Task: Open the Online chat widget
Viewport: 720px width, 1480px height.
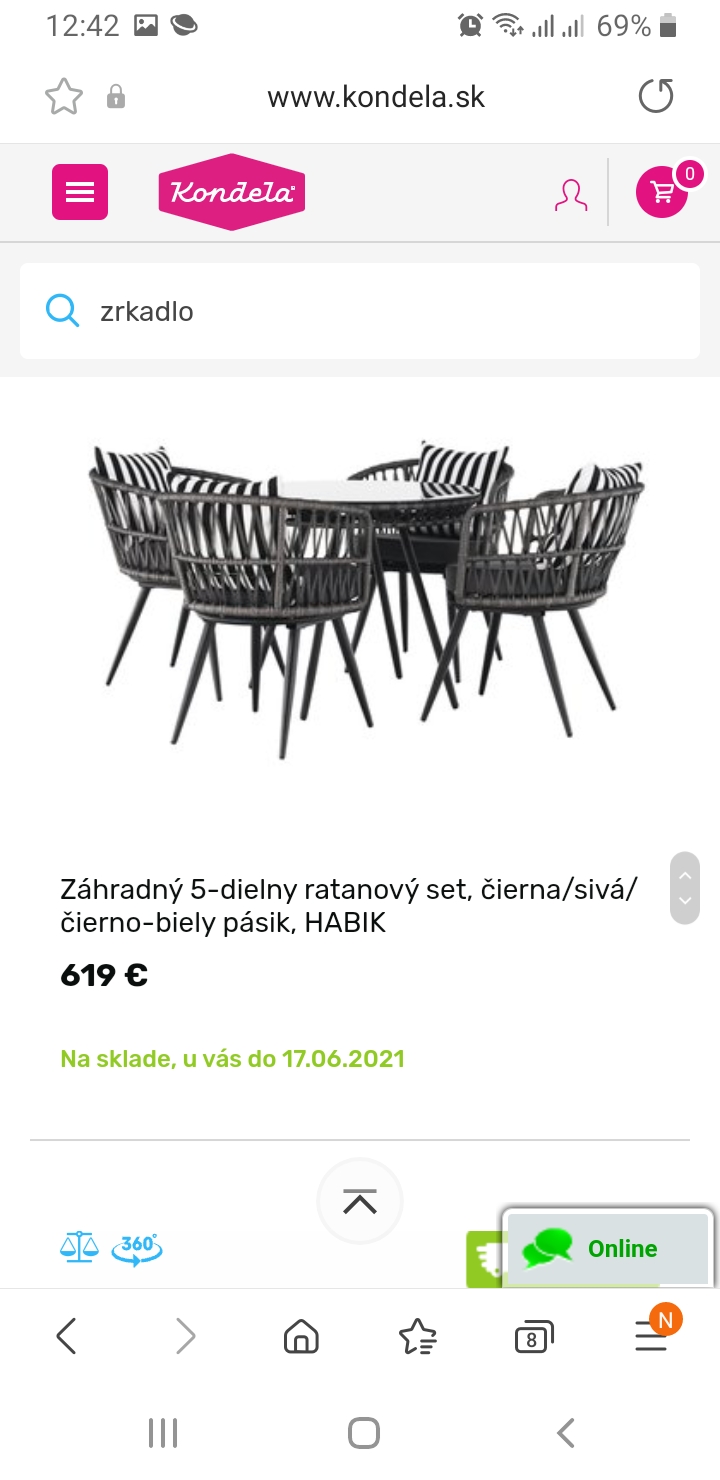Action: point(608,1248)
